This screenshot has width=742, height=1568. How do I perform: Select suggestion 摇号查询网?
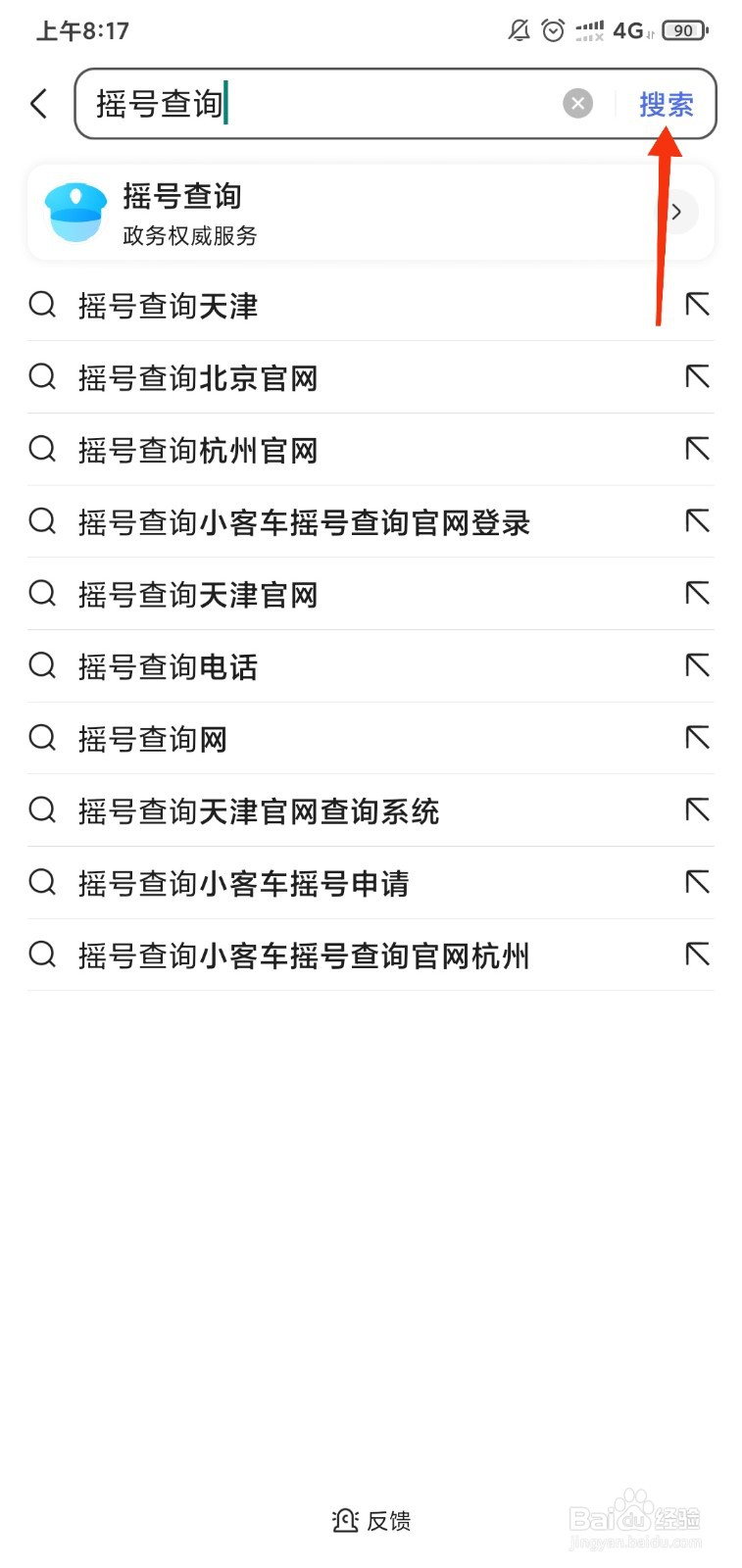[371, 739]
